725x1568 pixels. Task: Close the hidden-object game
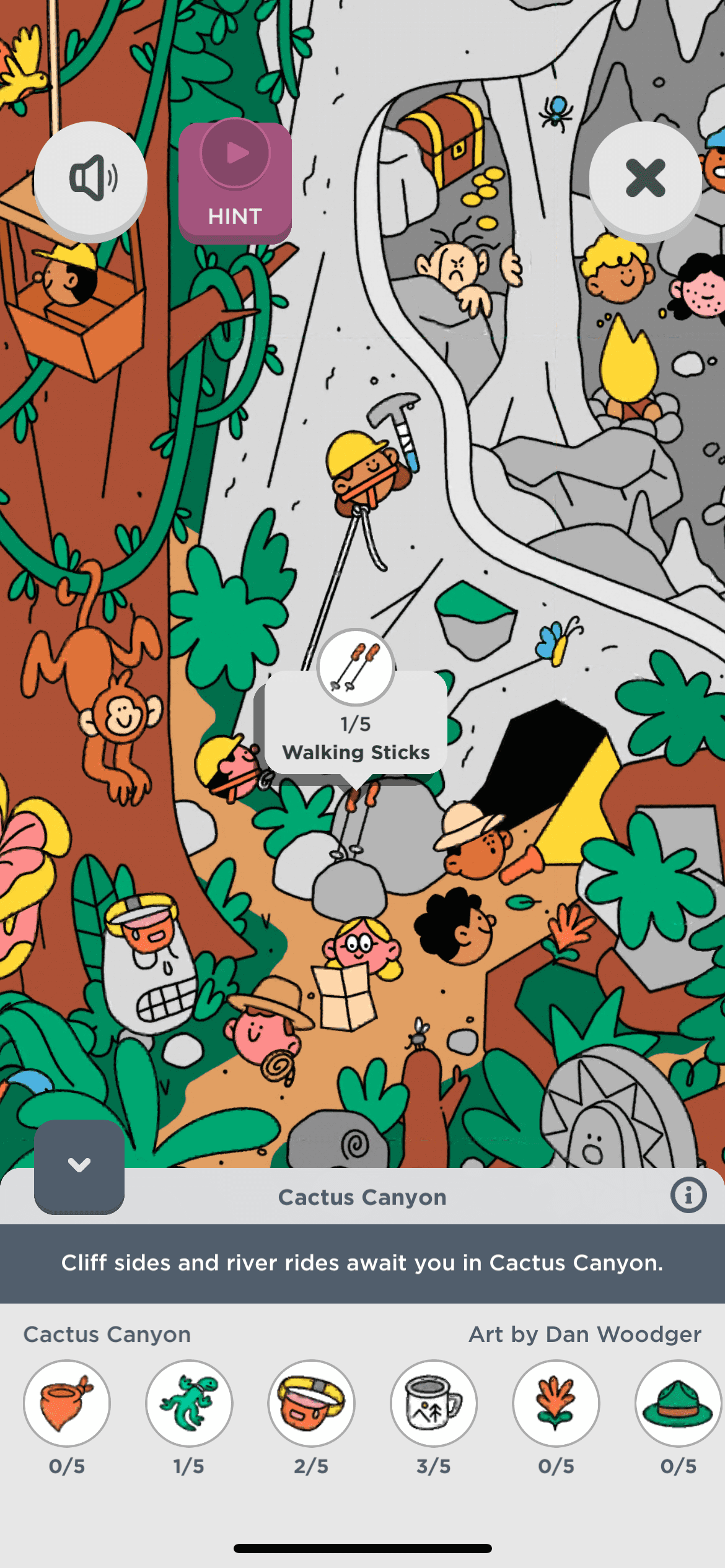point(645,178)
